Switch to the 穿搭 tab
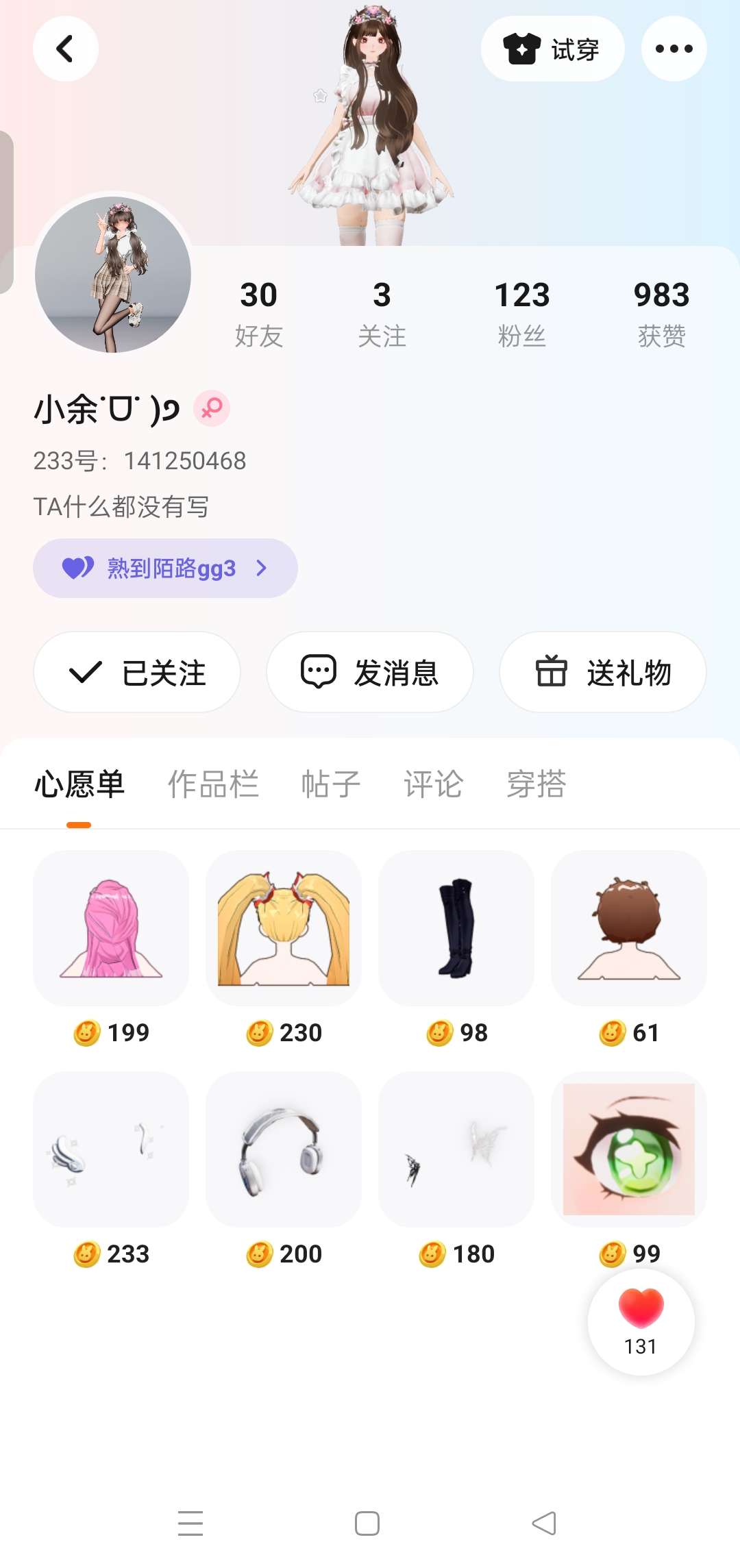The image size is (740, 1568). point(536,784)
